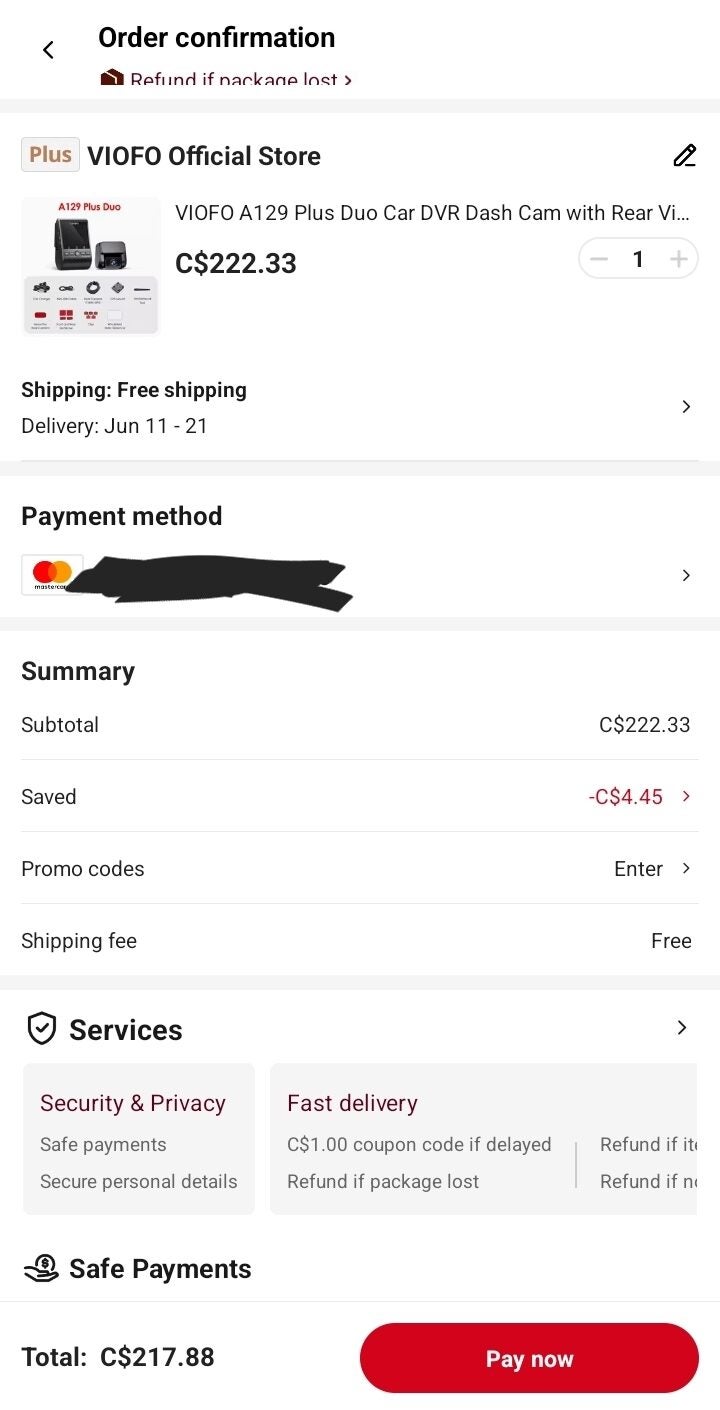
Task: Click the red package icon before refund notice
Action: click(x=113, y=76)
